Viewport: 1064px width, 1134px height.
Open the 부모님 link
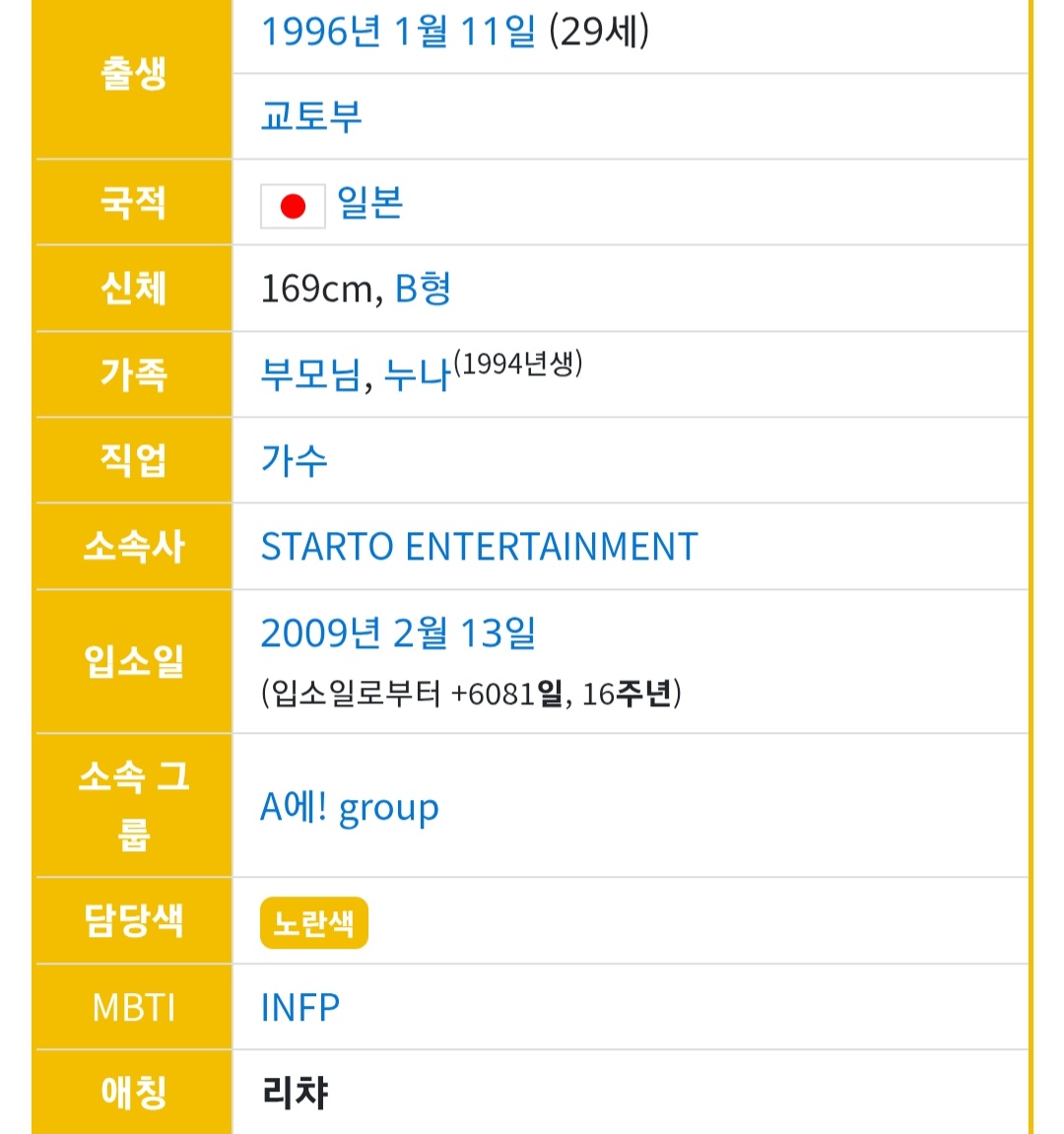[x=310, y=375]
